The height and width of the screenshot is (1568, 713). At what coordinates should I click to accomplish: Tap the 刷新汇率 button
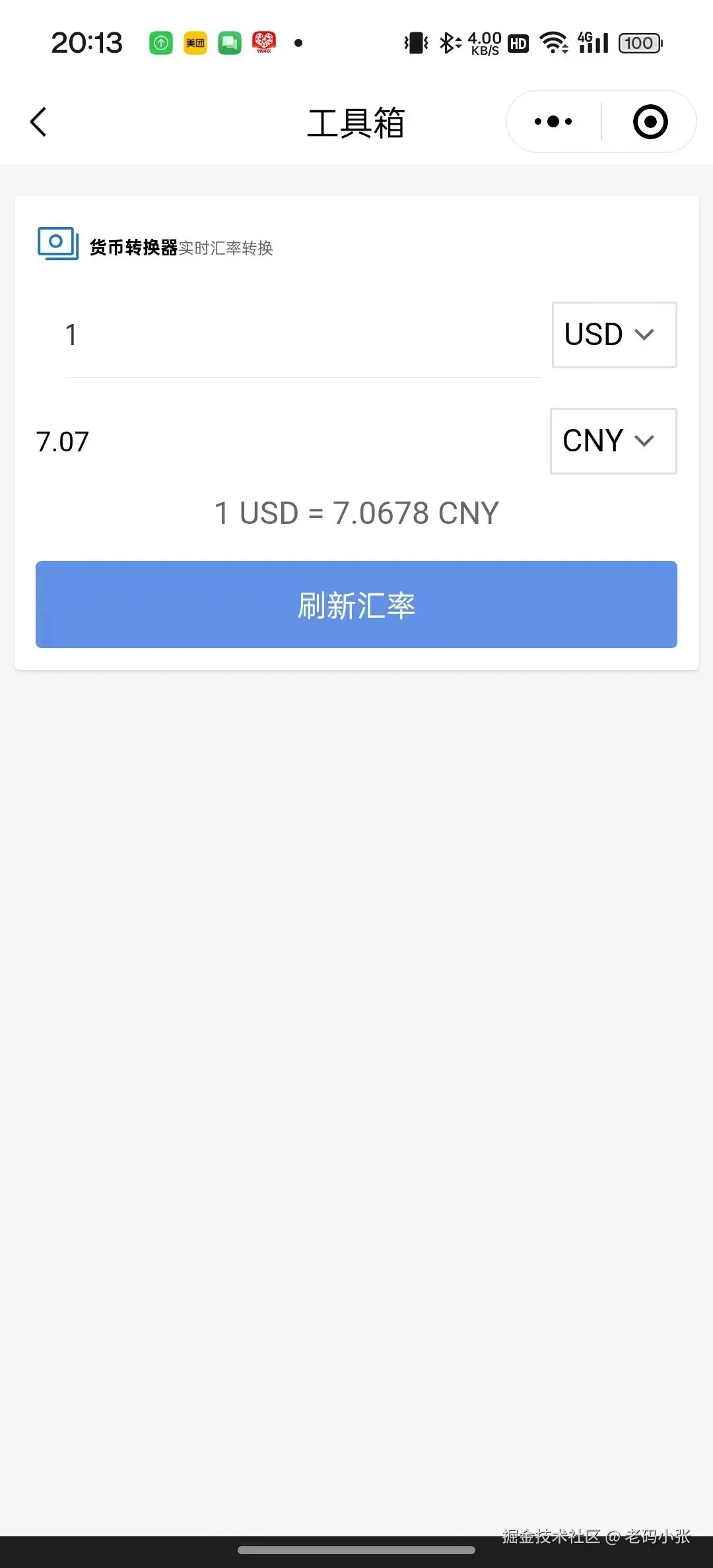356,604
